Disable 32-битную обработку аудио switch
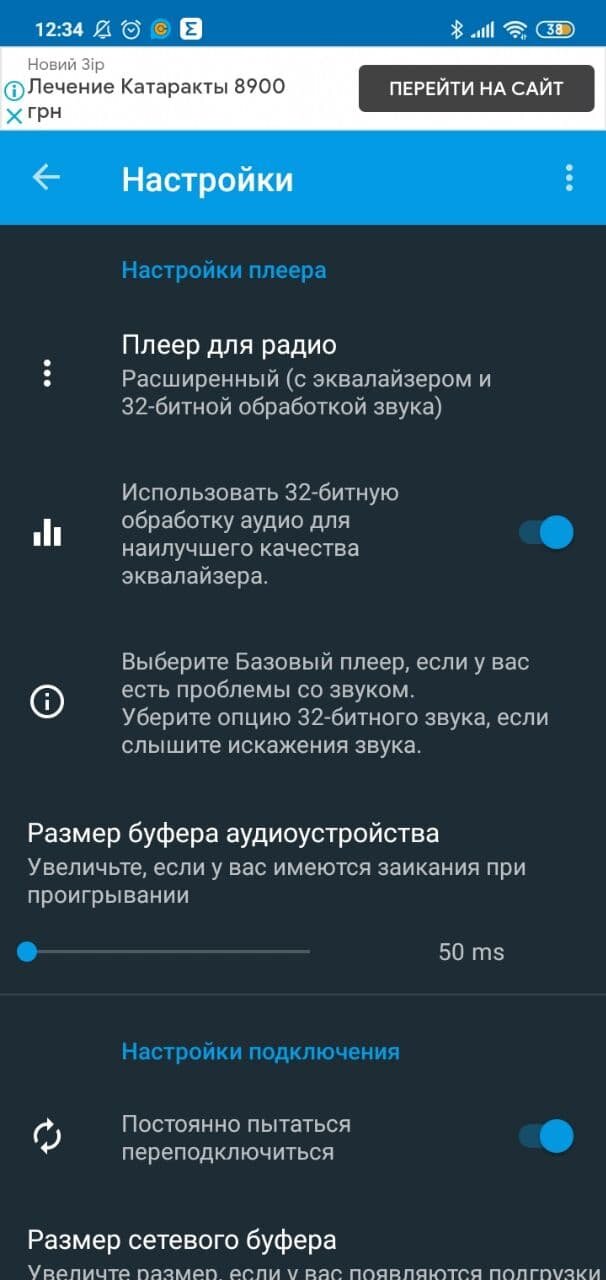This screenshot has height=1280, width=606. (x=546, y=532)
